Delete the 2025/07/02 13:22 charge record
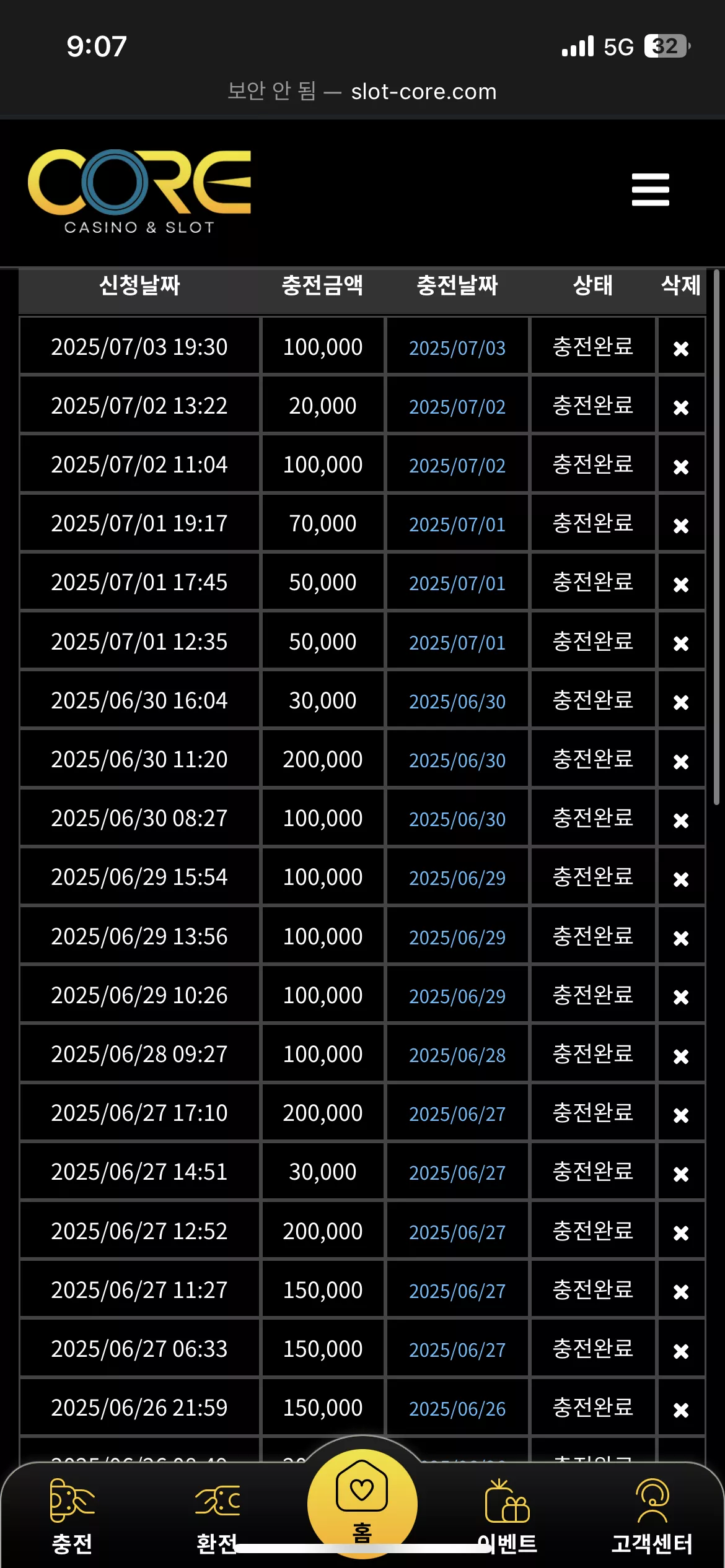Image resolution: width=725 pixels, height=1568 pixels. click(681, 407)
